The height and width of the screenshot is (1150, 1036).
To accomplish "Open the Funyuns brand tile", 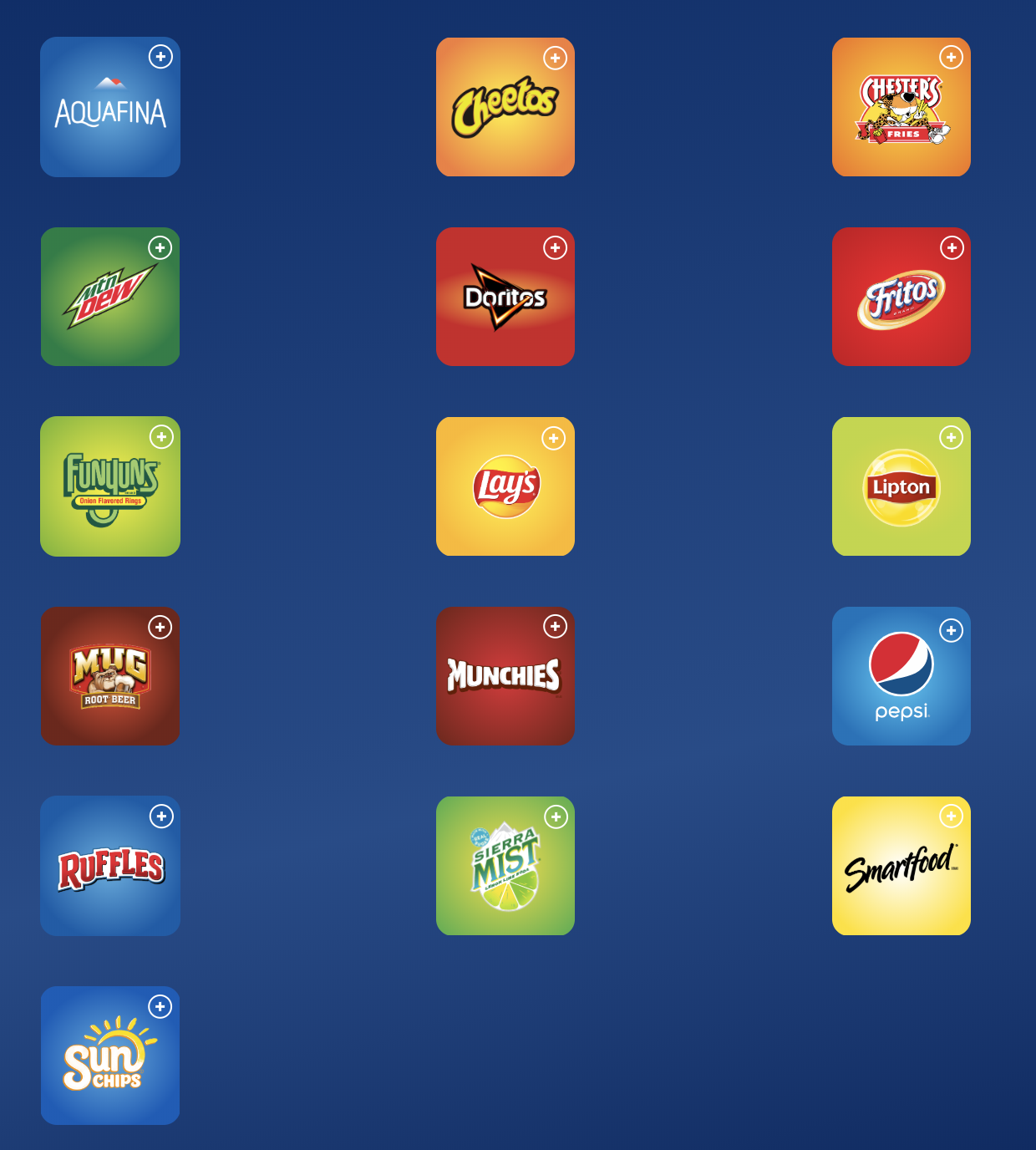I will [110, 486].
